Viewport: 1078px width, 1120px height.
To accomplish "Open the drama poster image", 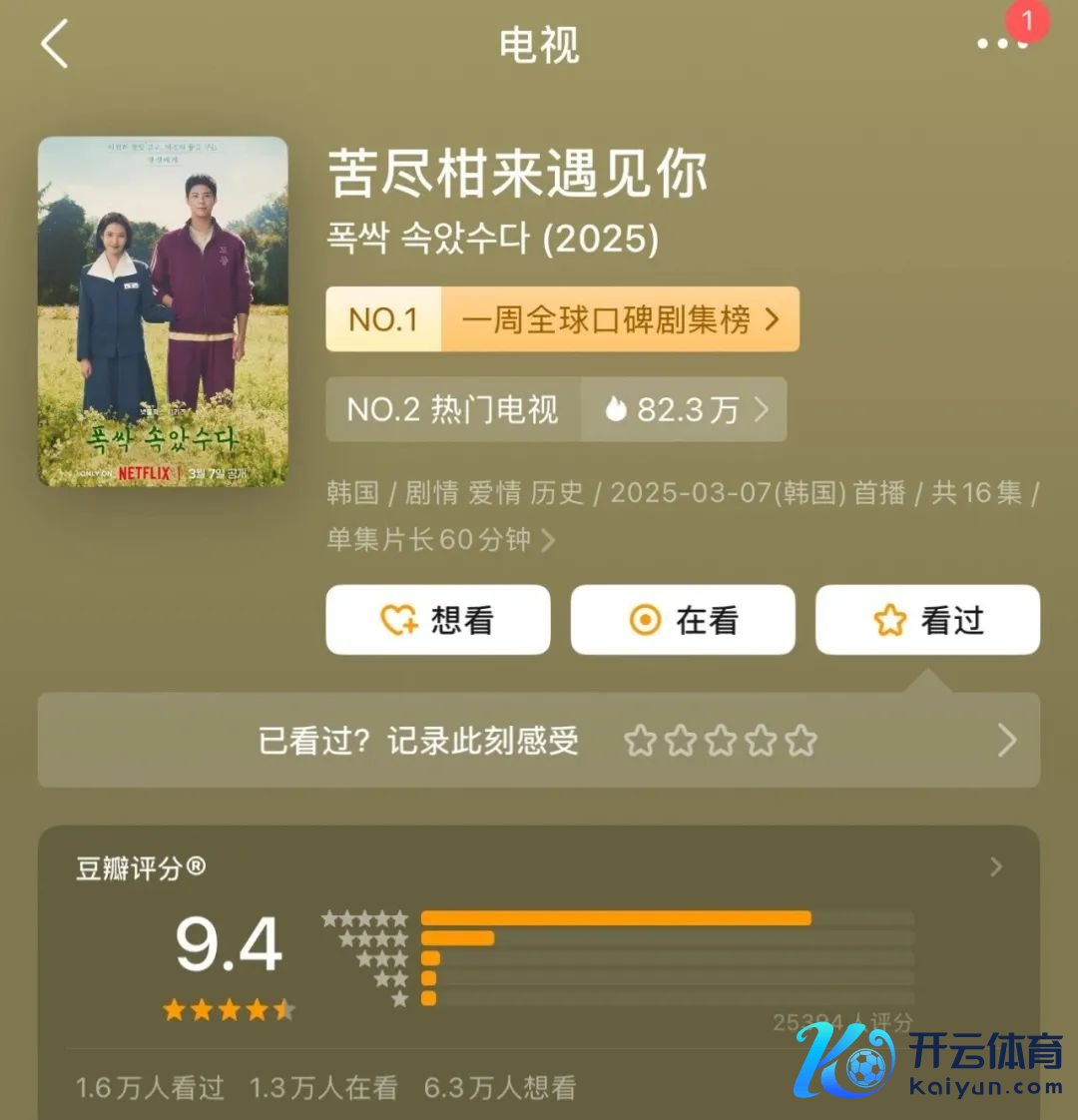I will pos(163,311).
